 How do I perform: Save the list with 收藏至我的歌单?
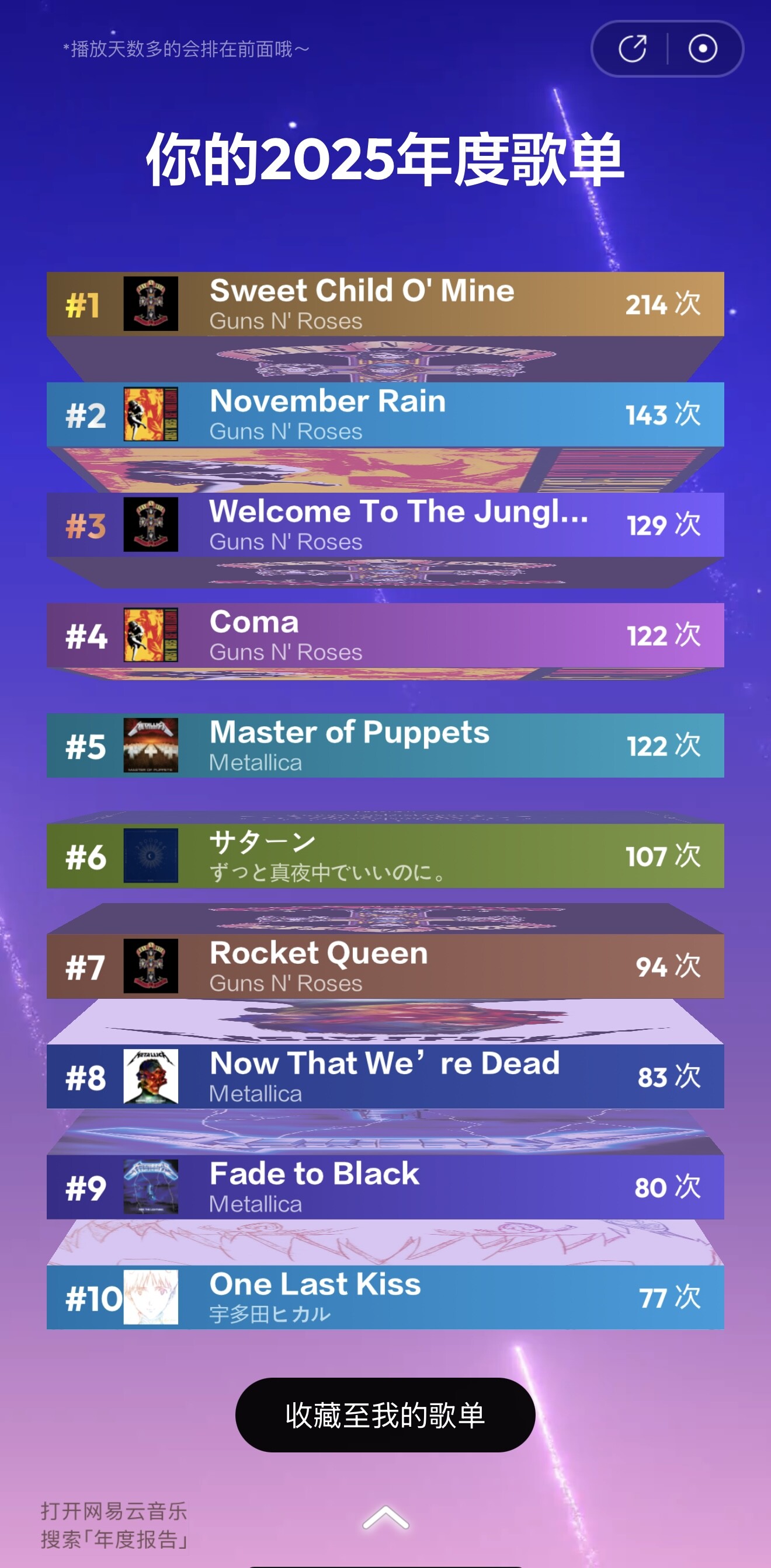click(385, 1414)
